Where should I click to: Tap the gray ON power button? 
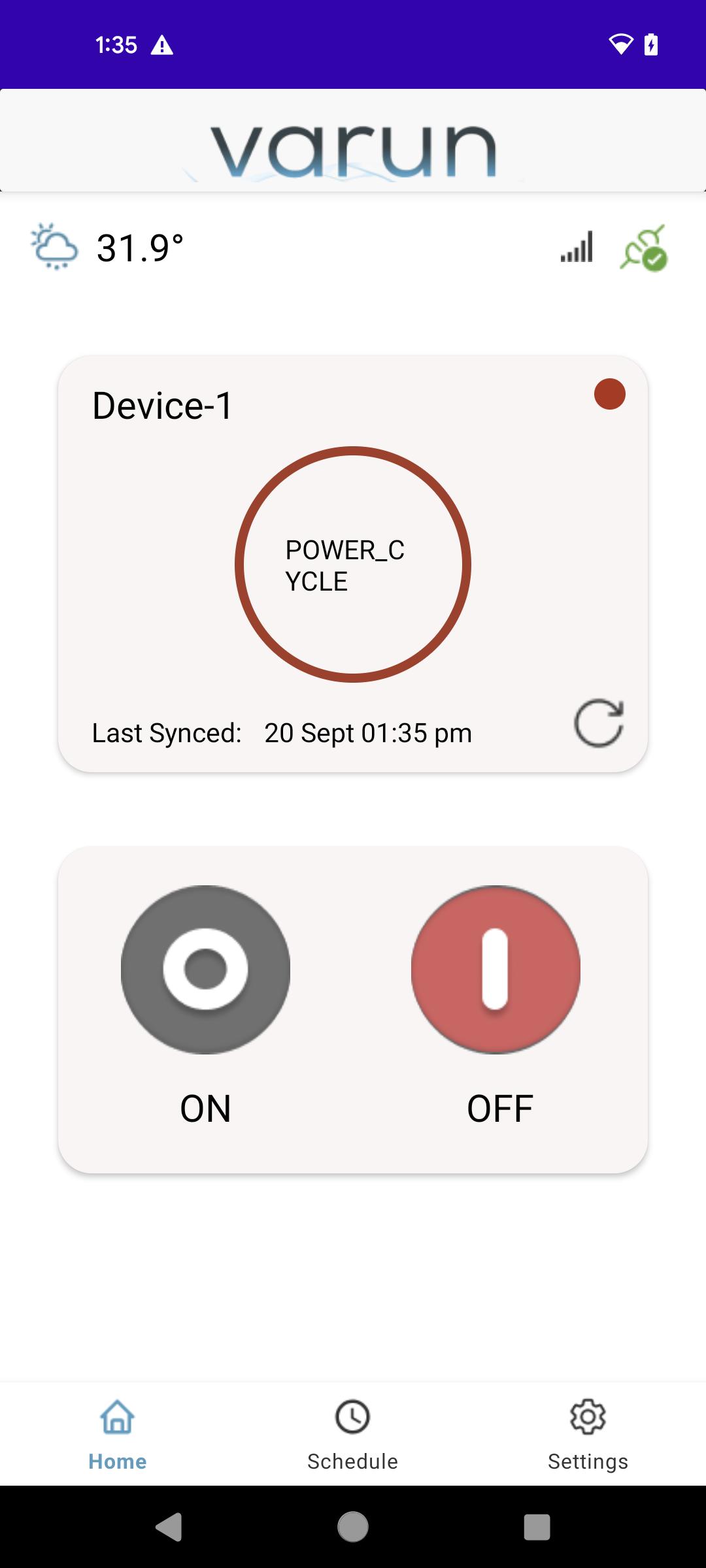point(205,970)
